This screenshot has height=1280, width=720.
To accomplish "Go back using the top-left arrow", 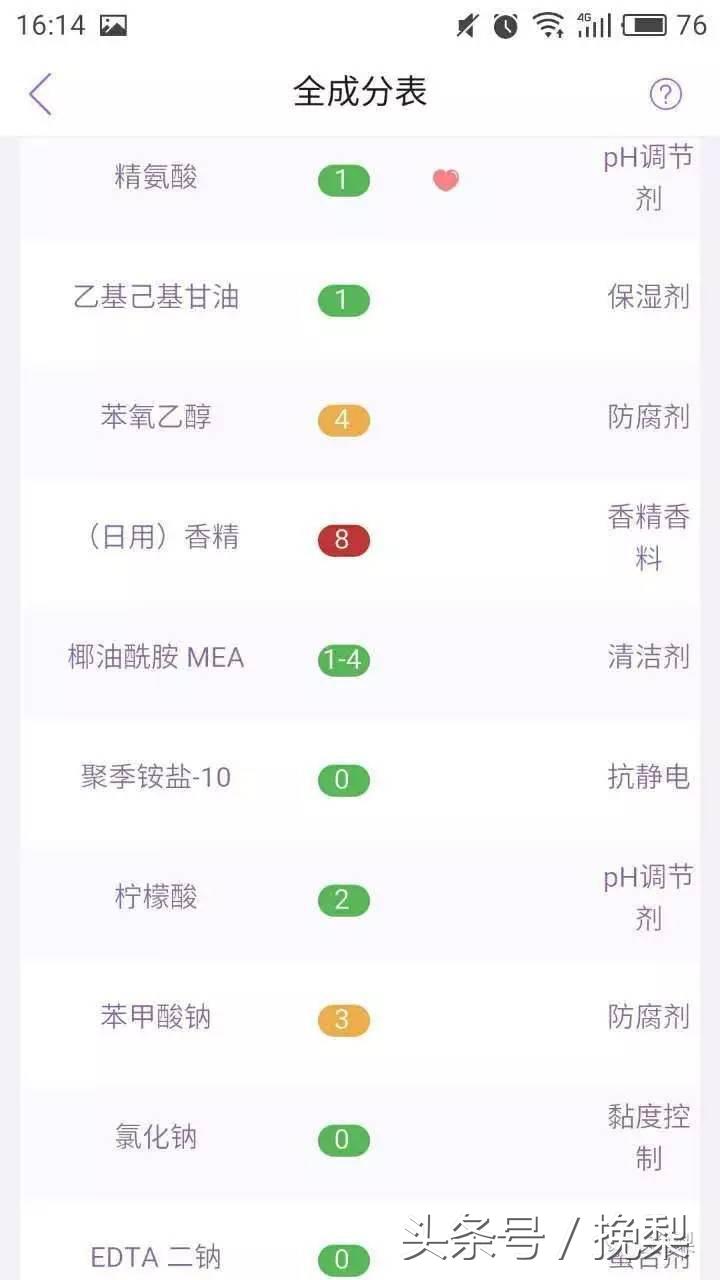I will 40,94.
